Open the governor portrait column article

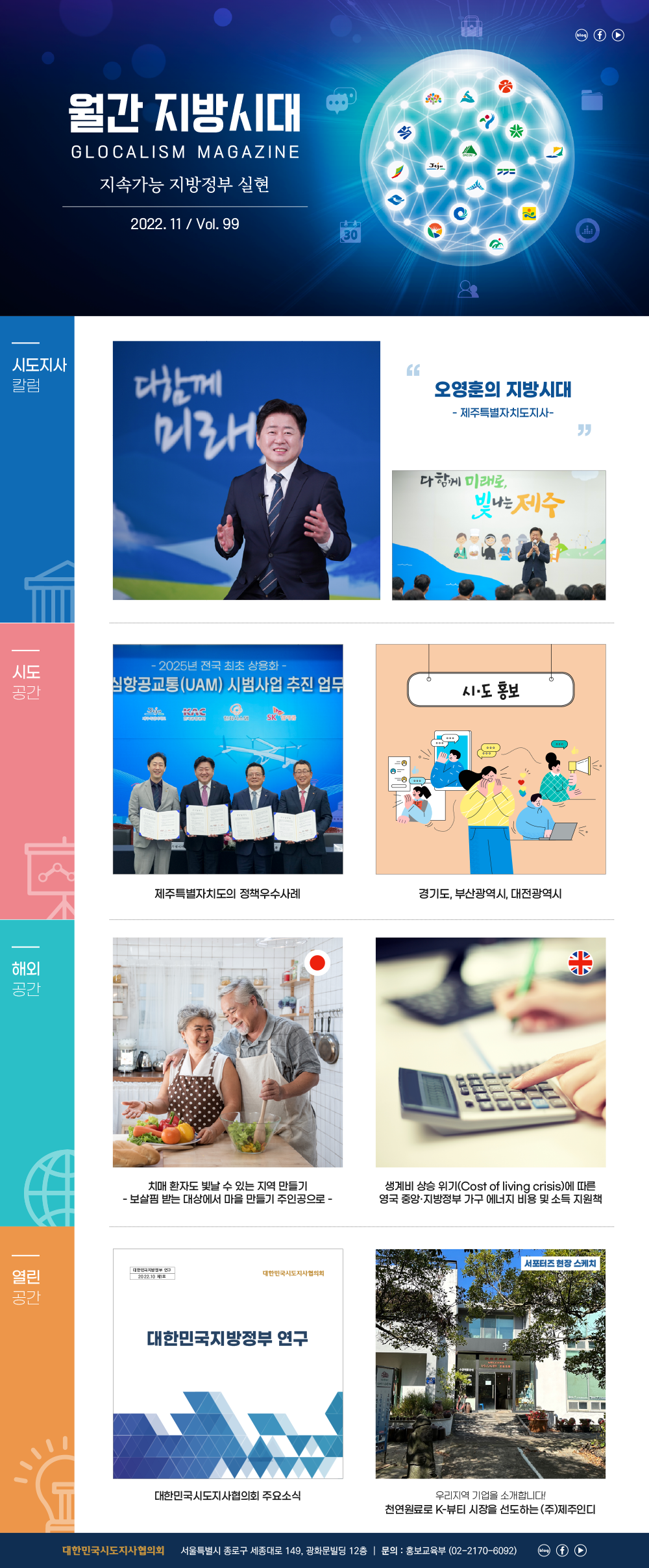(246, 470)
